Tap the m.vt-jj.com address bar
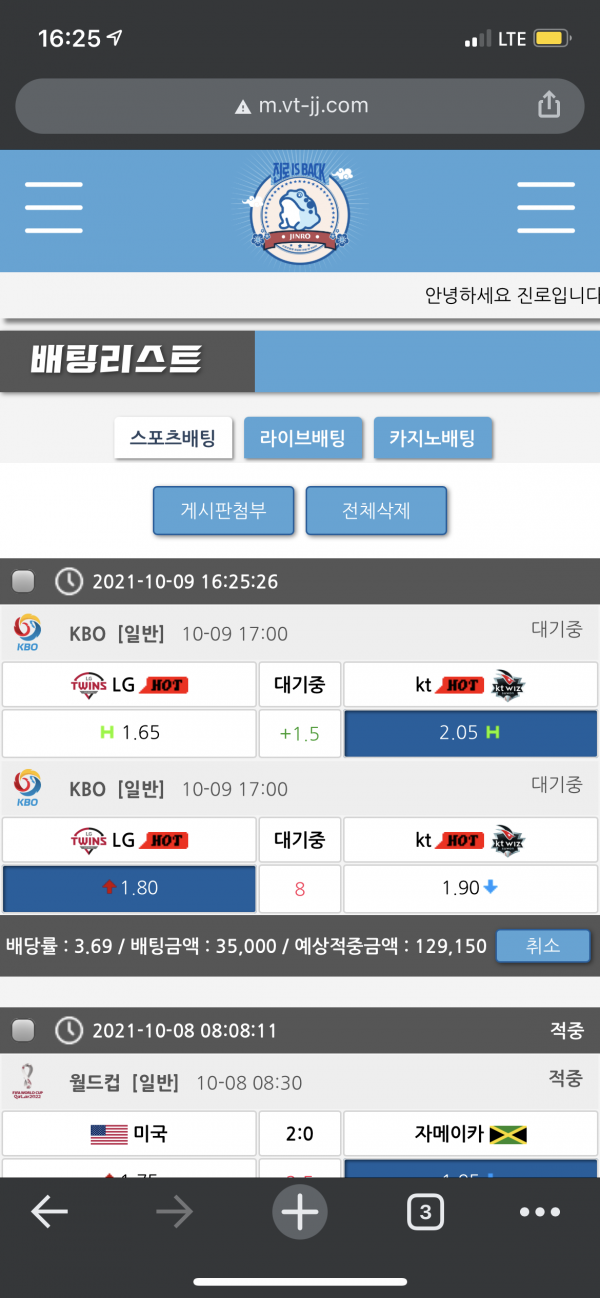This screenshot has width=600, height=1298. [300, 105]
